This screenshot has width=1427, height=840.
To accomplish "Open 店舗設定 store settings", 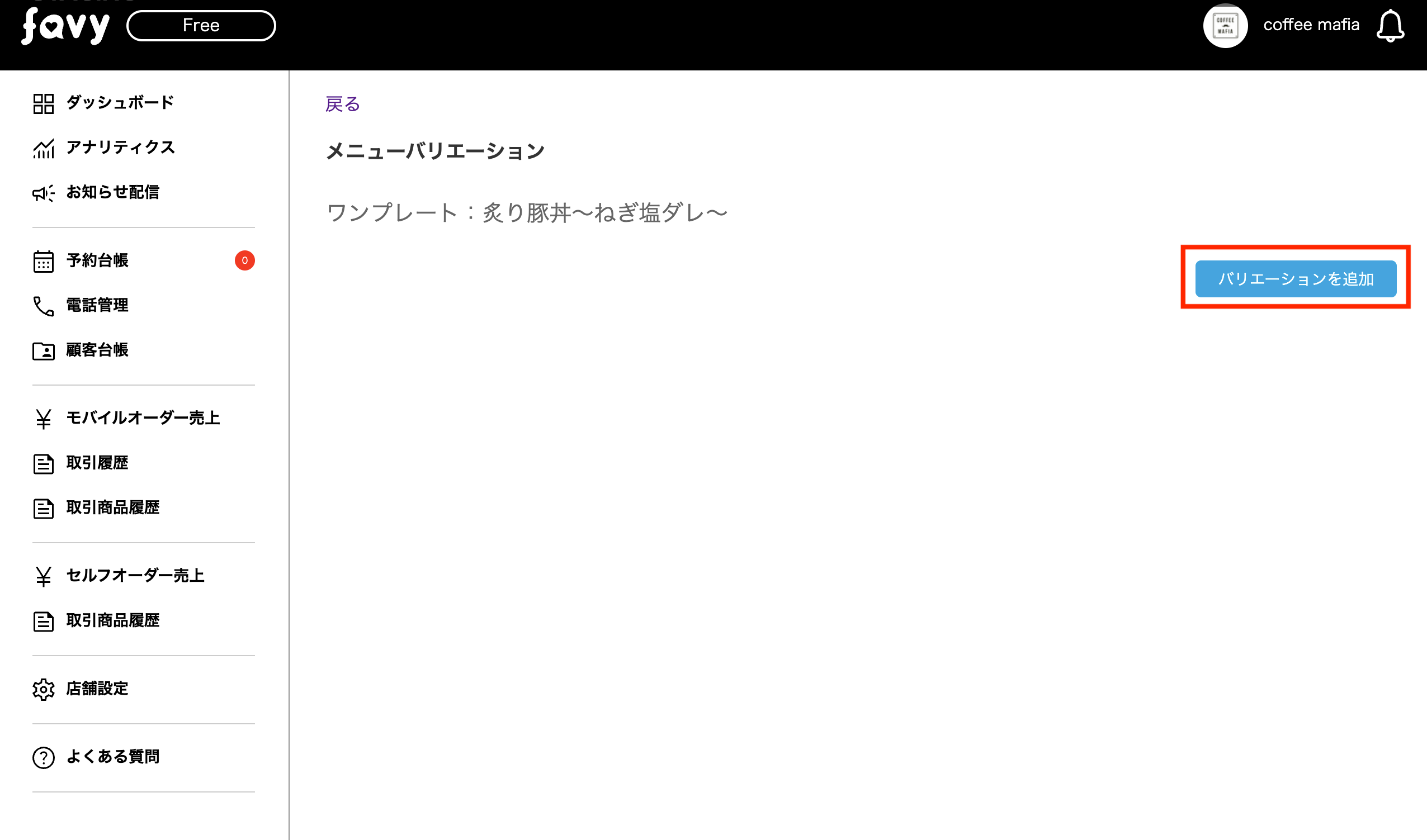I will (x=97, y=689).
